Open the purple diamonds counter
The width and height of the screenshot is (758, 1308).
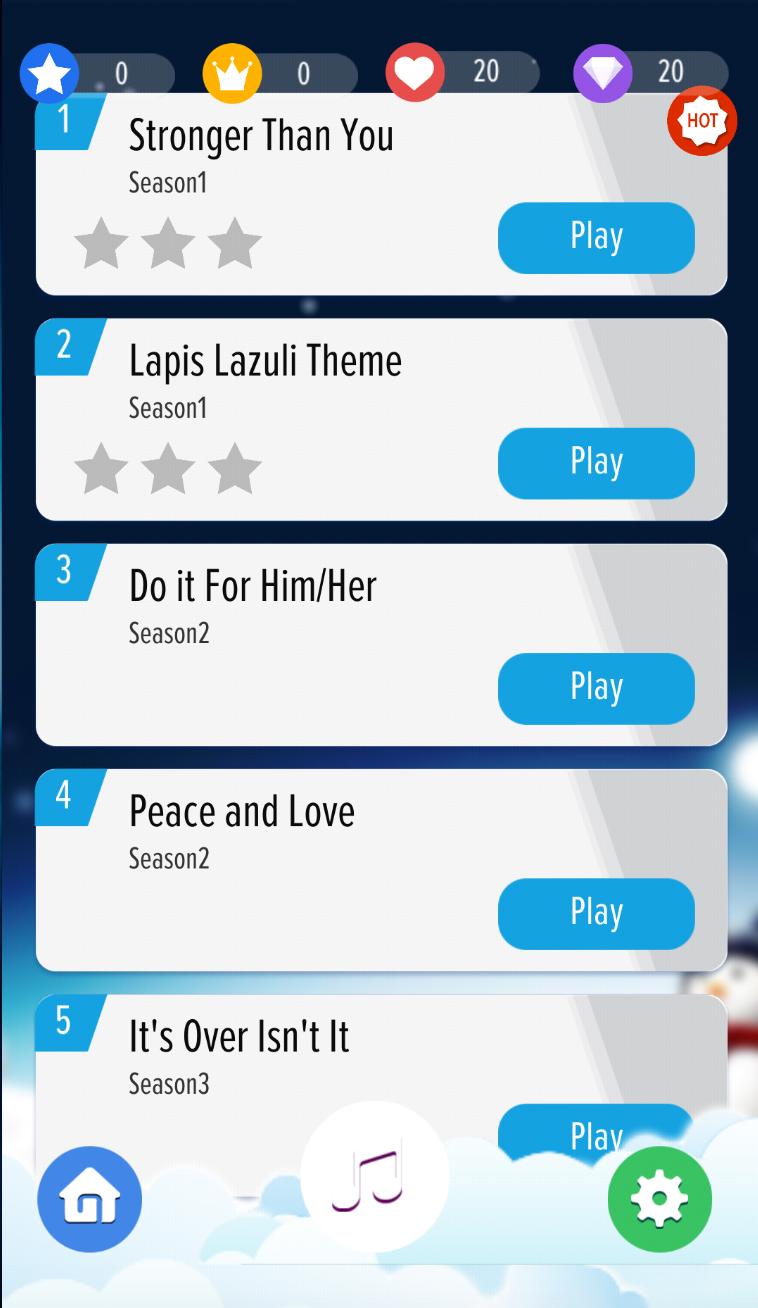pos(602,72)
